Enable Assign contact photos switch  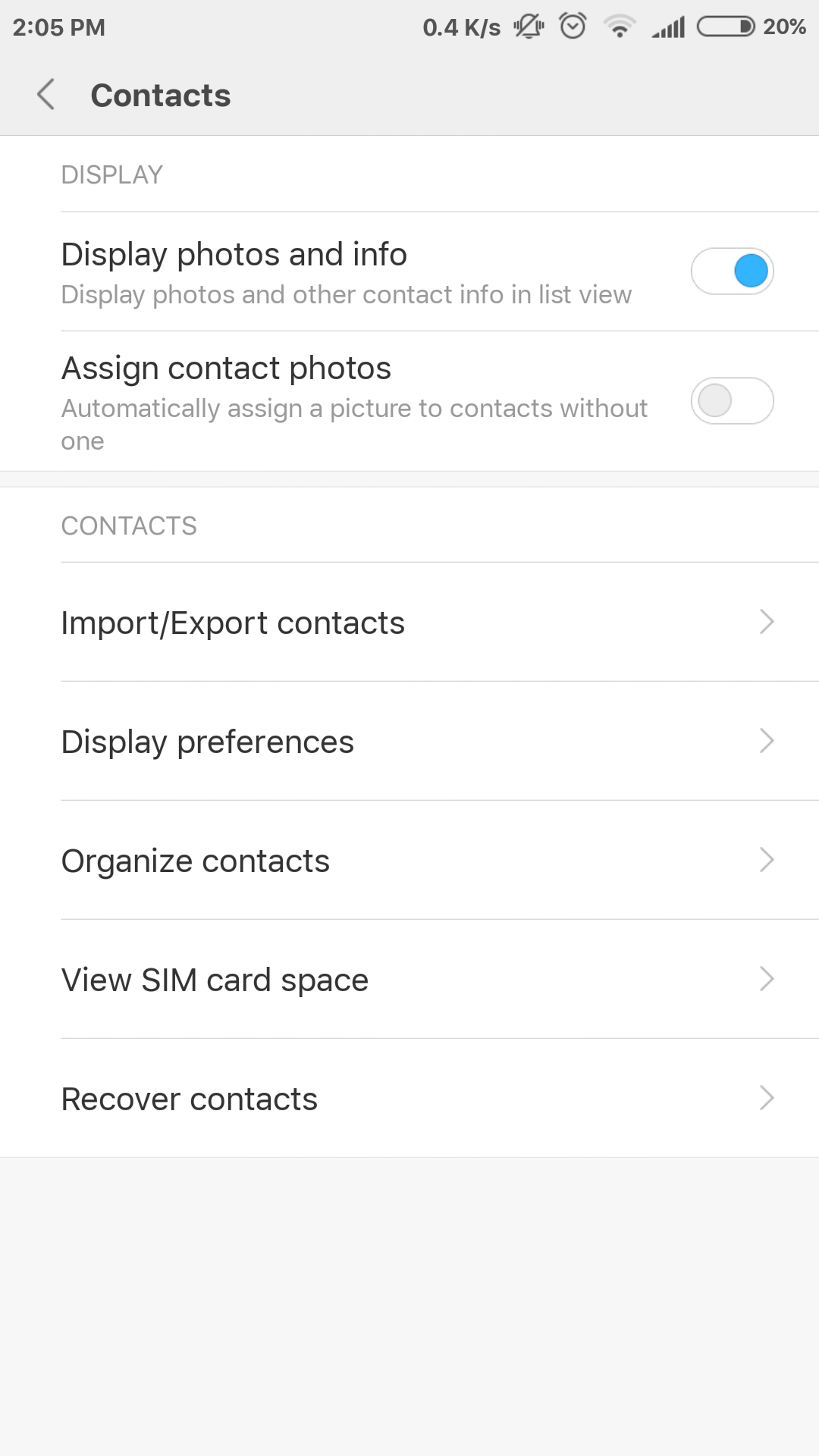(732, 400)
